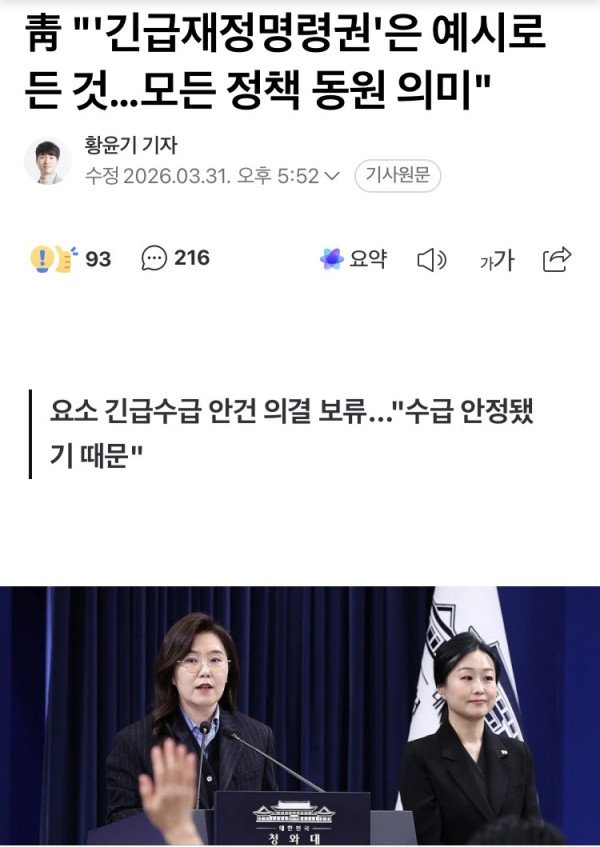Open the 기사원문 original article button
Image resolution: width=600 pixels, height=847 pixels.
397,176
